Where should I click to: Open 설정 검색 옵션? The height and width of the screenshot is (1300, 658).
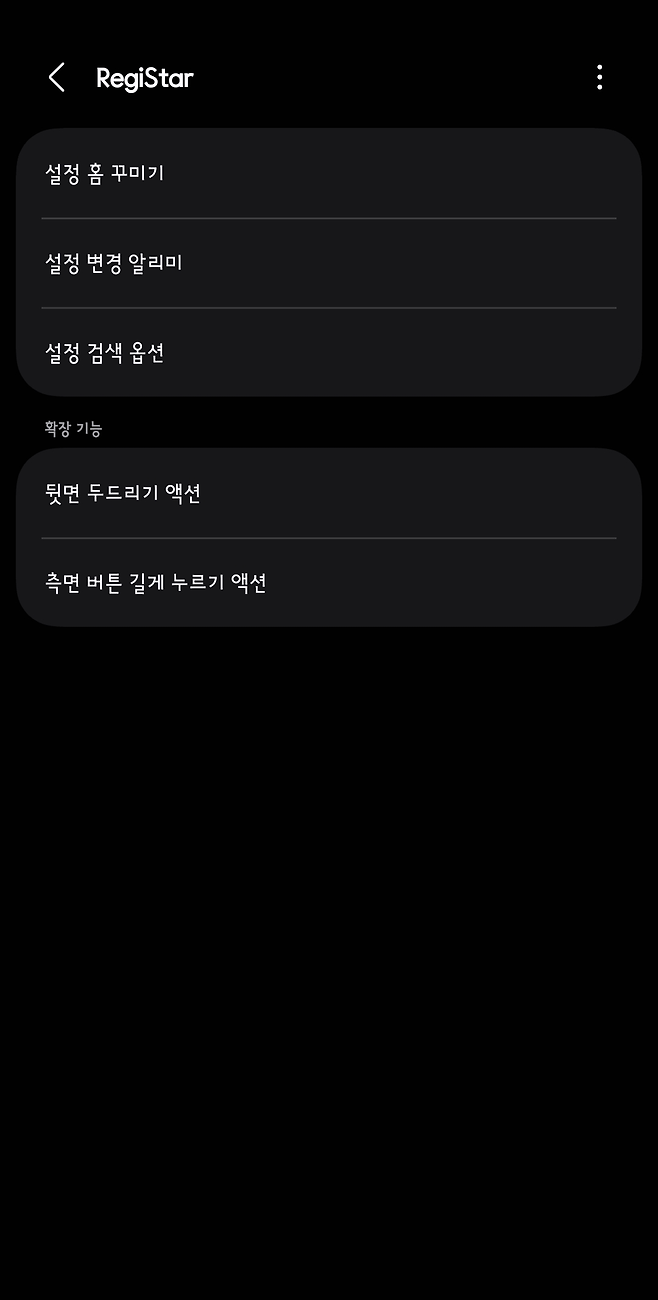328,353
